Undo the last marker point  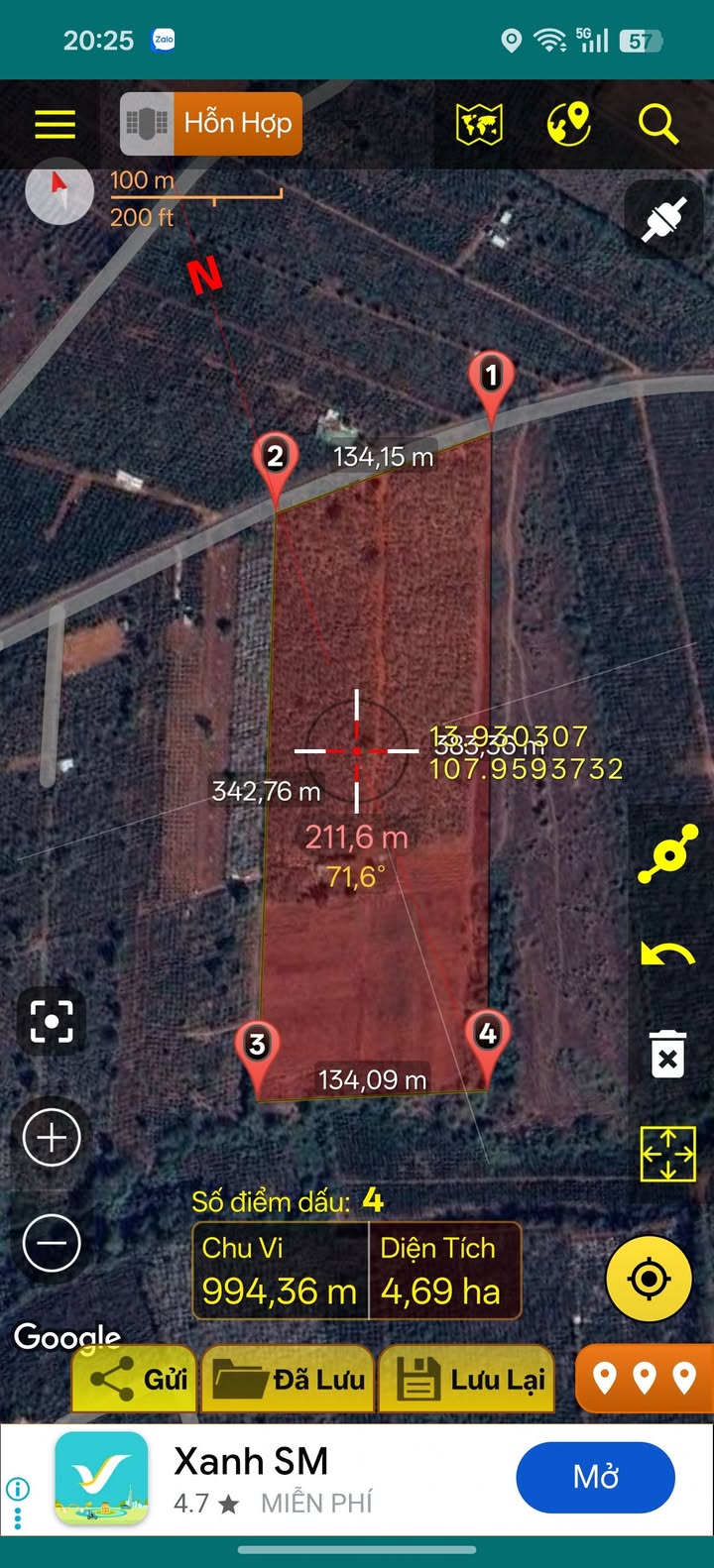(x=667, y=955)
